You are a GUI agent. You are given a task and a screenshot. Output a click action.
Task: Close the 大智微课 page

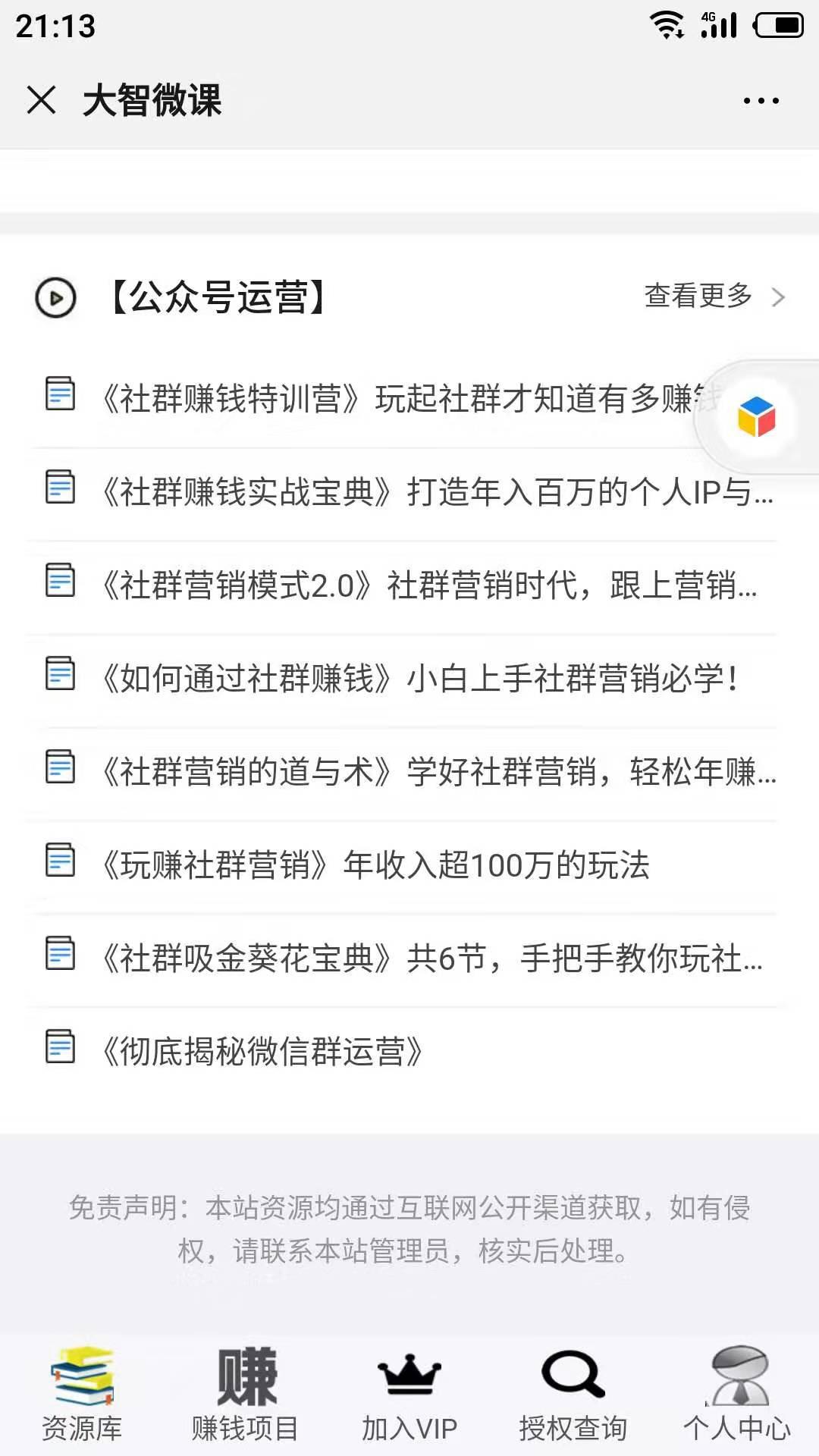pos(41,100)
